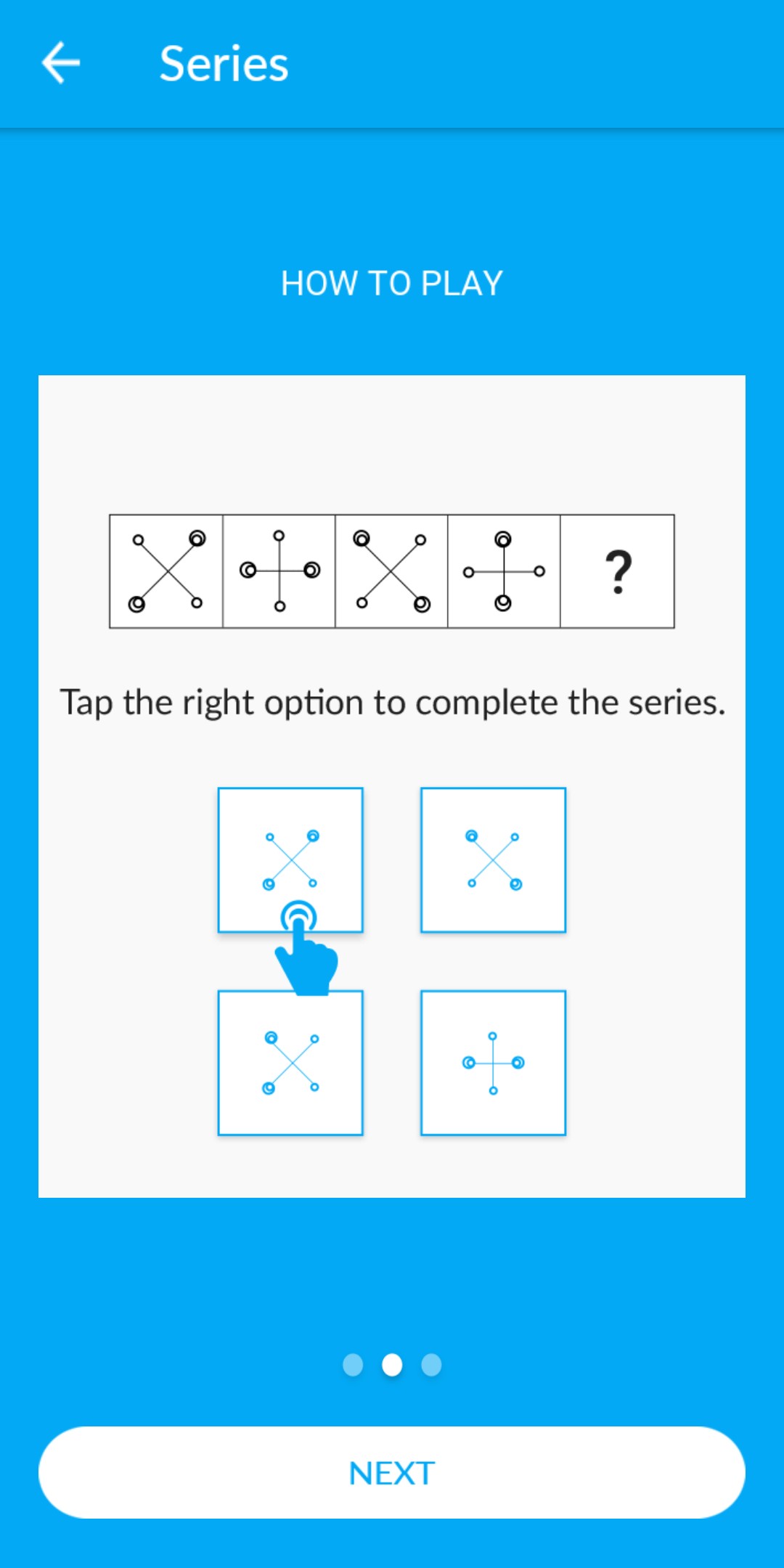Jump to the last tutorial page dot
The width and height of the screenshot is (784, 1568).
[431, 1365]
